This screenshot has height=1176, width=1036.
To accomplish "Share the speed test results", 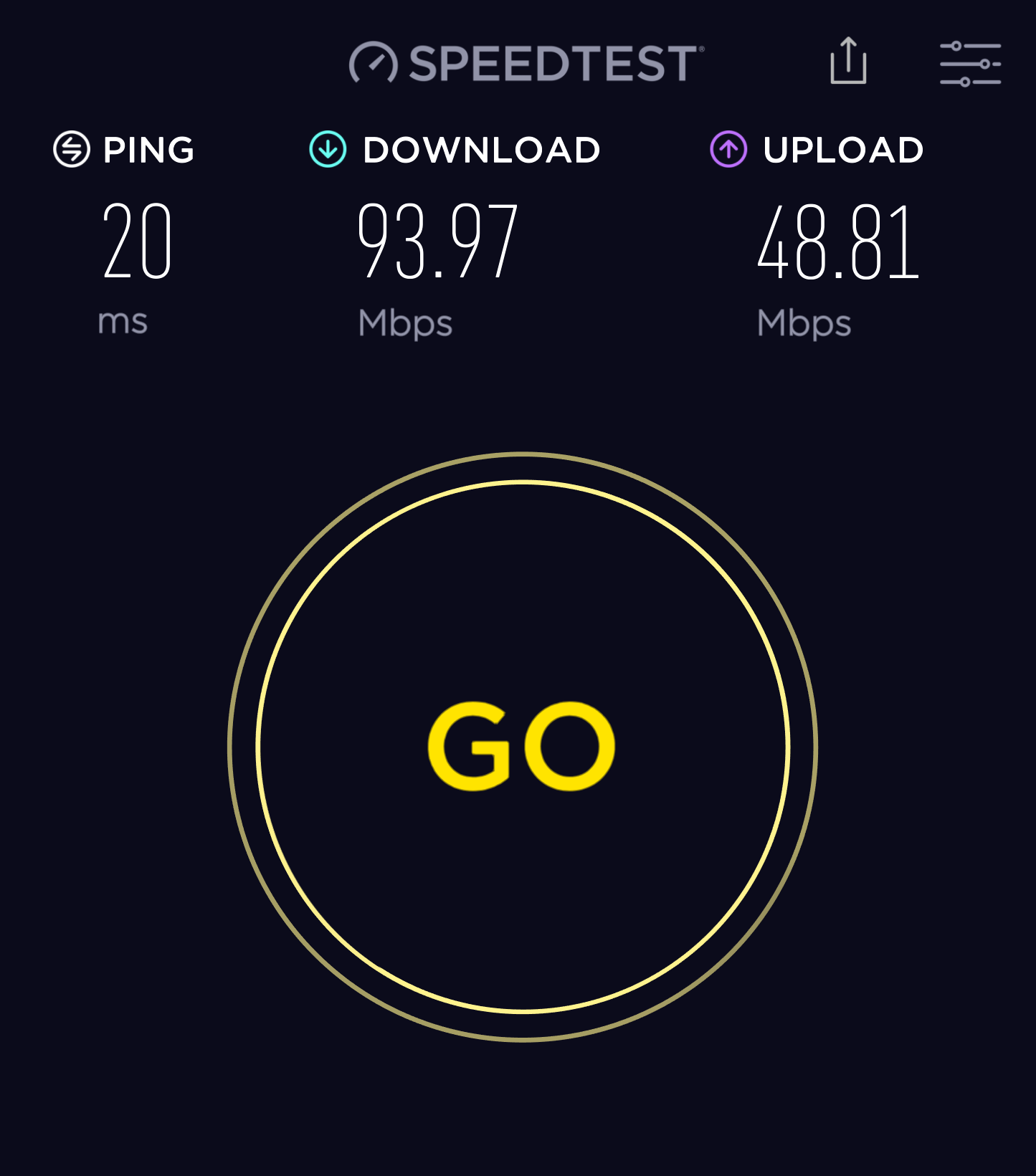I will (848, 62).
